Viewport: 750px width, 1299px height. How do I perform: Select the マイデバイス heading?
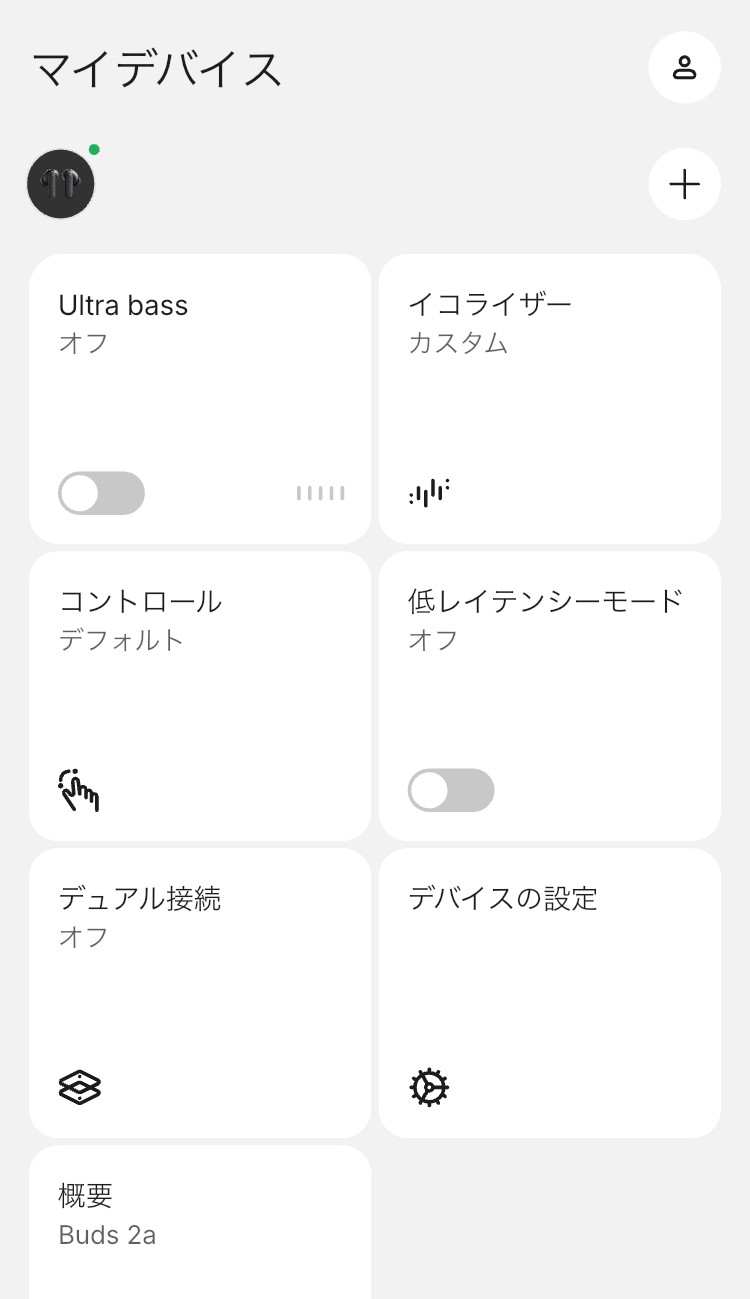(157, 68)
